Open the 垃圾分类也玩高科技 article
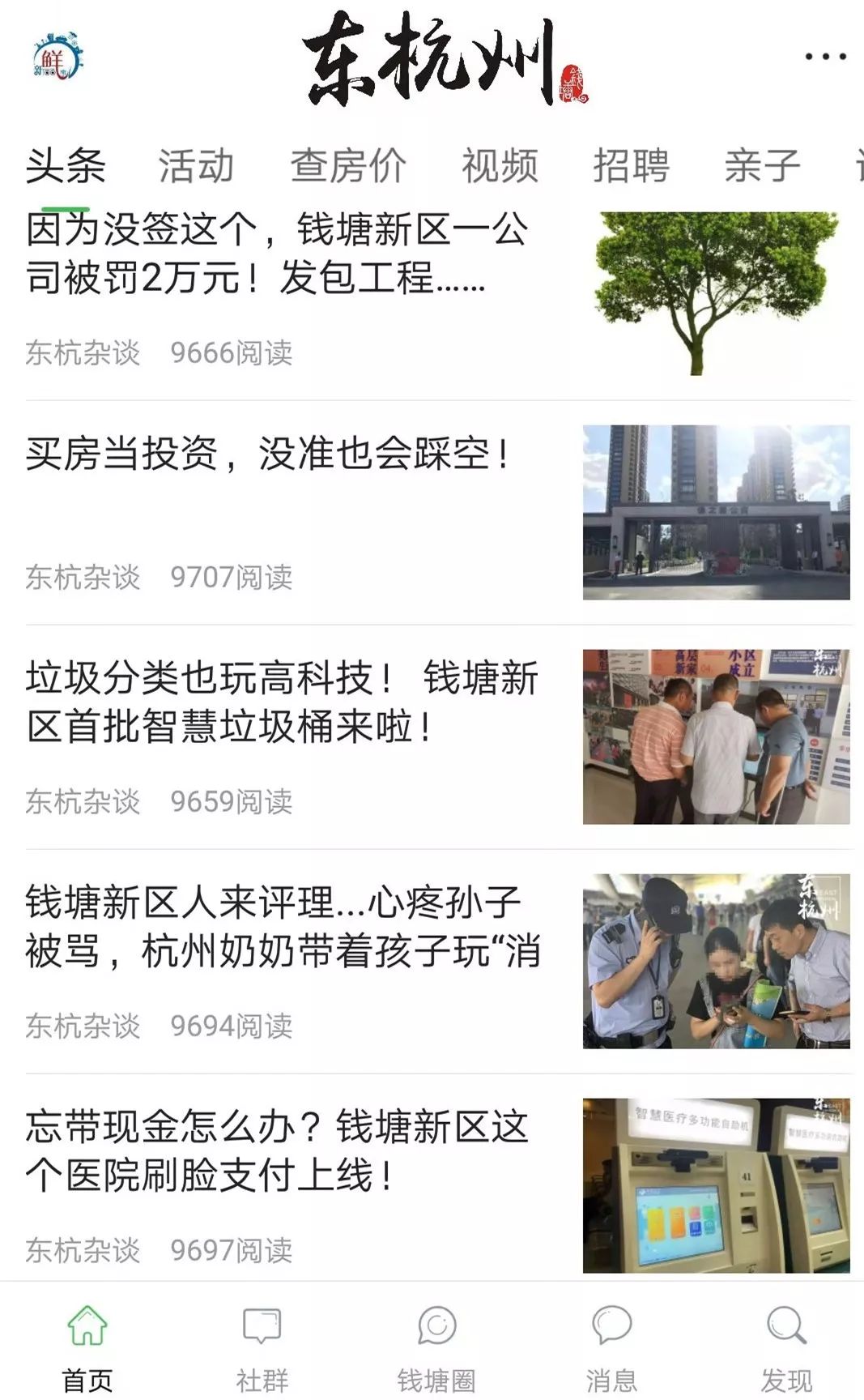The width and height of the screenshot is (864, 1400). [x=281, y=702]
